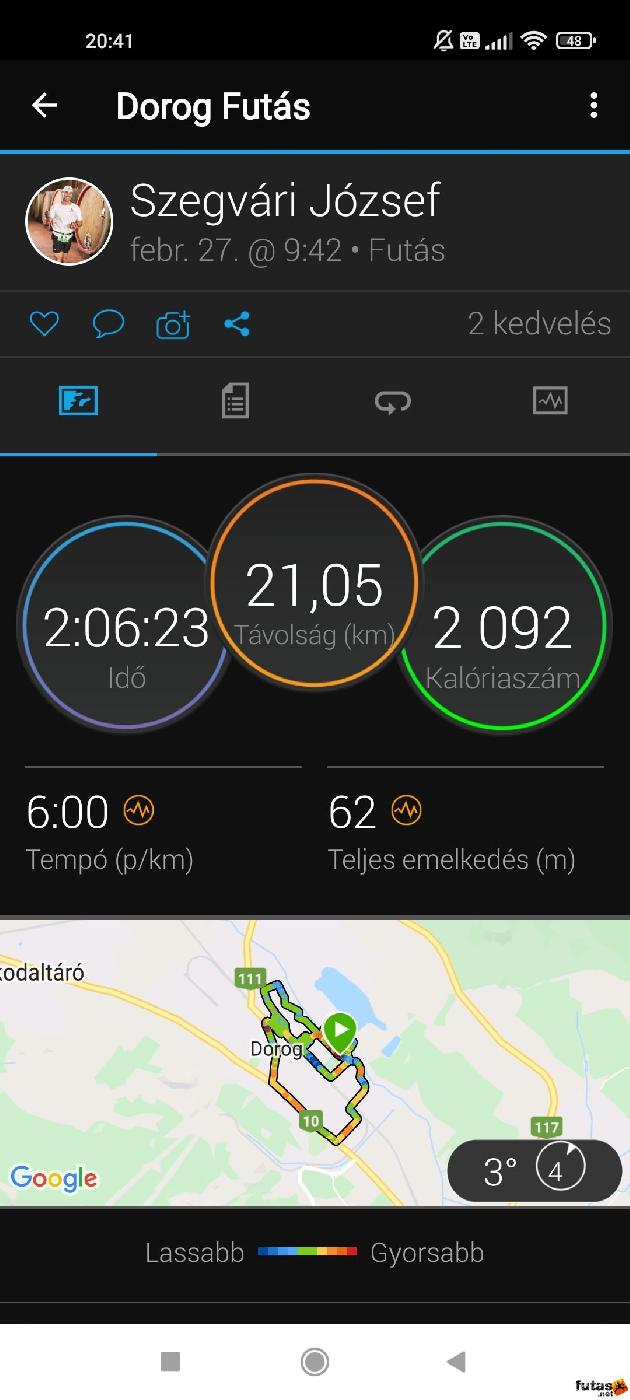Like this activity with the heart
Viewport: 630px width, 1400px height.
click(x=44, y=324)
